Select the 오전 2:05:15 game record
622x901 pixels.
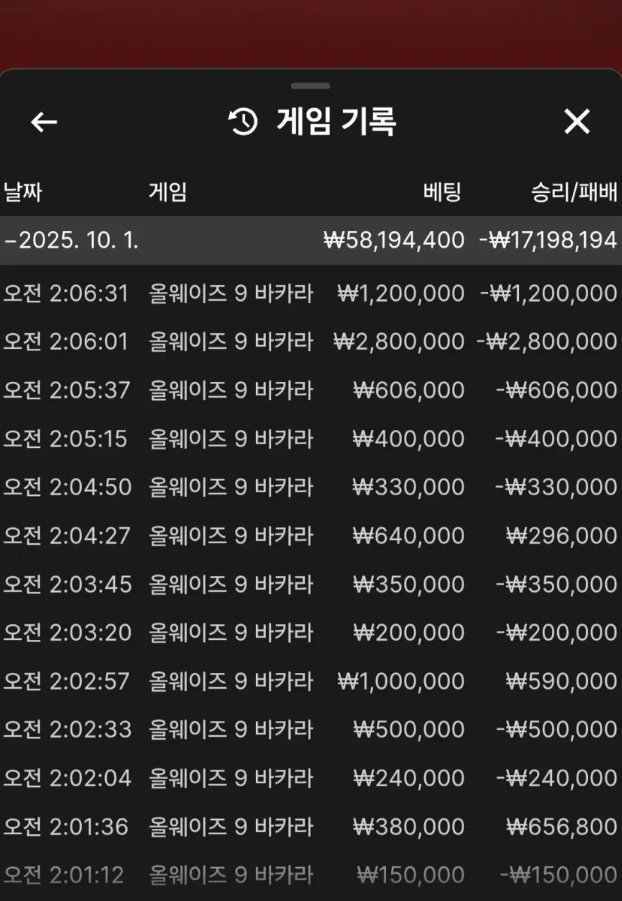click(x=310, y=439)
